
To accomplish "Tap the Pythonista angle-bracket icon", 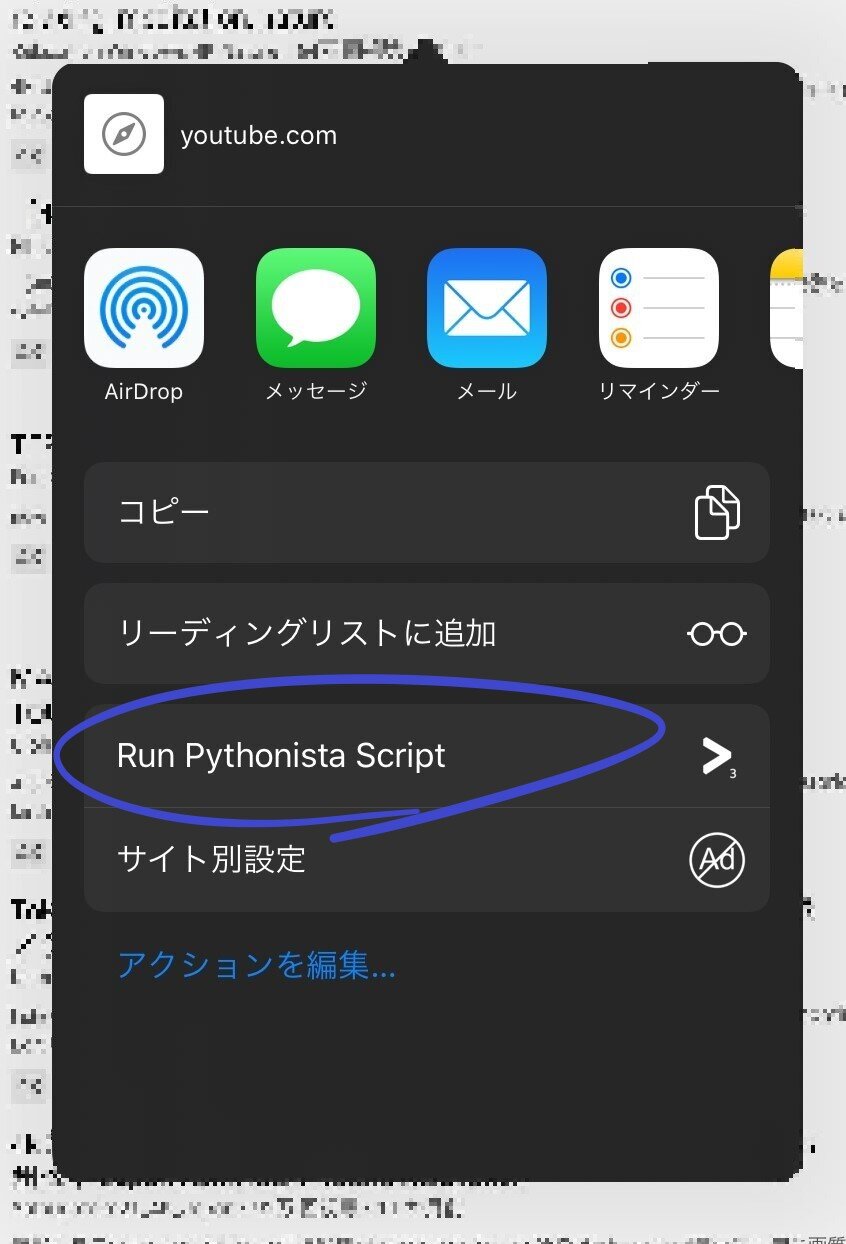I will coord(716,757).
